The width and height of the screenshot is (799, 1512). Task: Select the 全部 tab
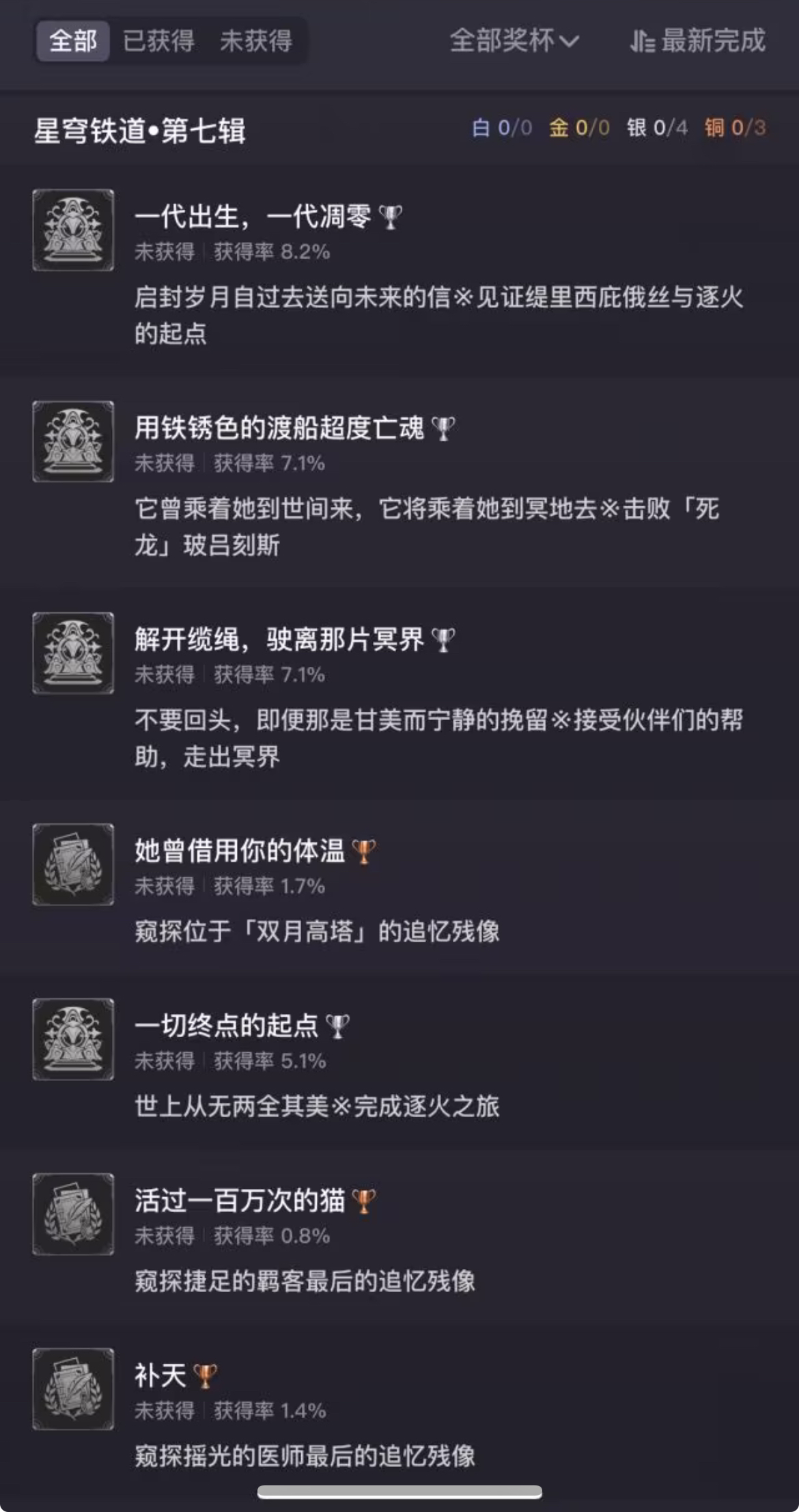click(x=72, y=41)
